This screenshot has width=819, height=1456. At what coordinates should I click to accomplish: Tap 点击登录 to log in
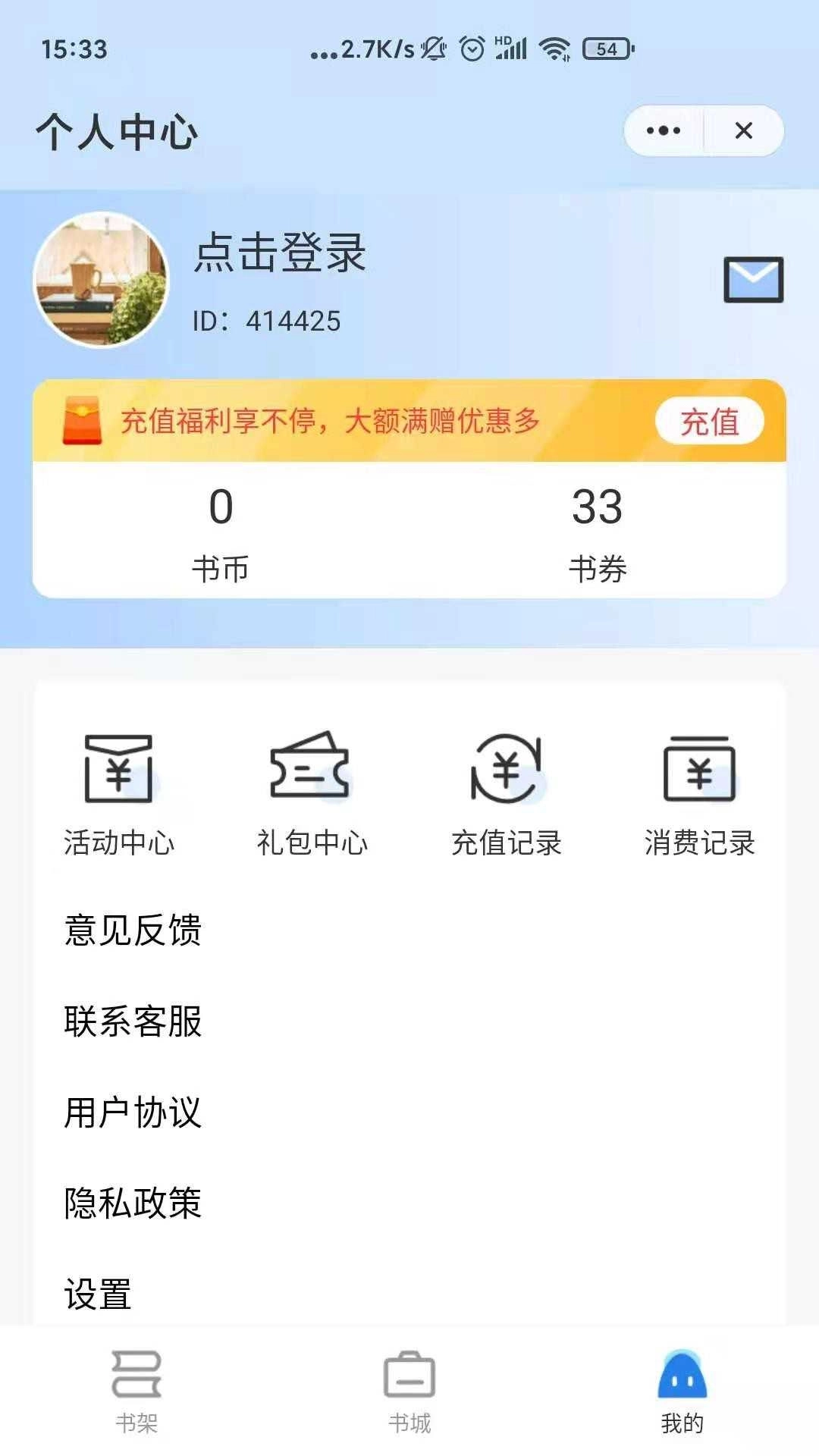point(280,255)
